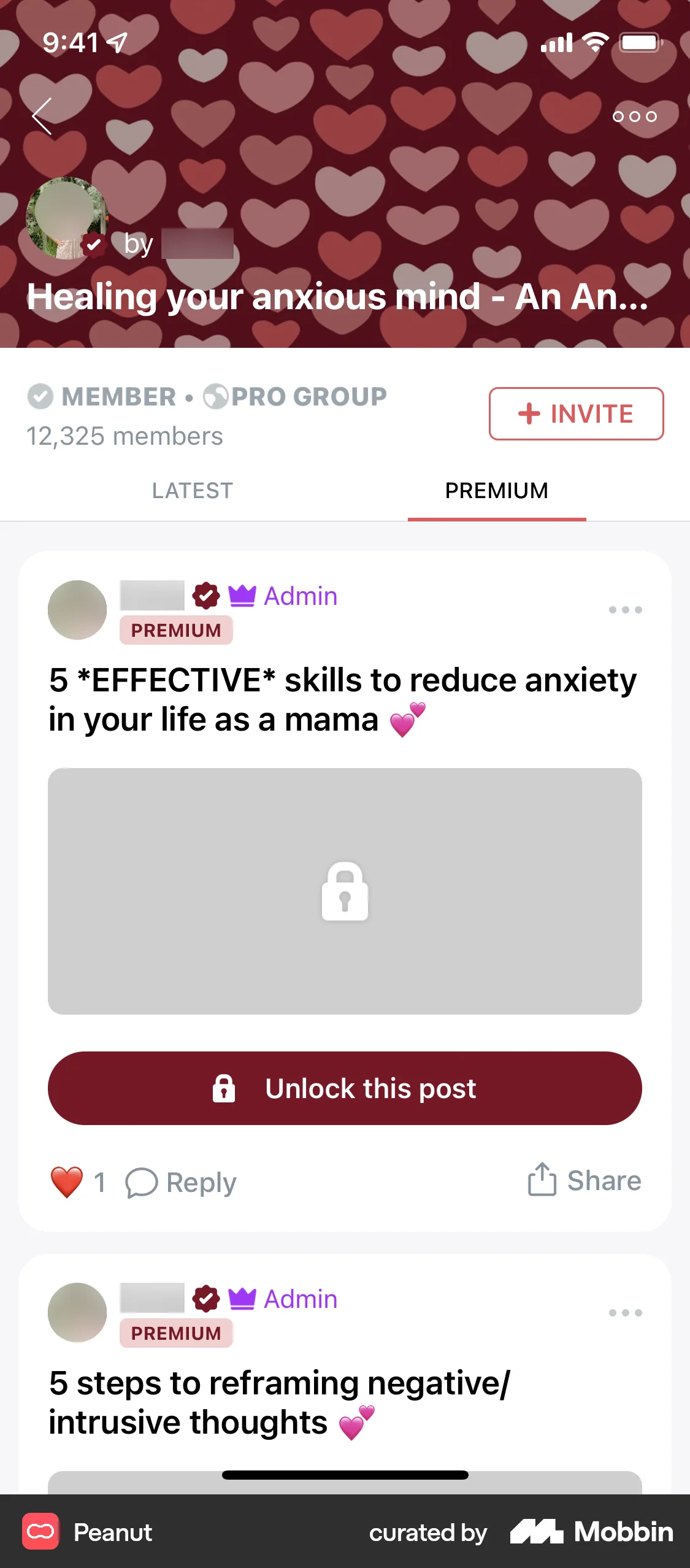Share the reduce anxiety skills post
Image resolution: width=690 pixels, height=1568 pixels.
584,1181
